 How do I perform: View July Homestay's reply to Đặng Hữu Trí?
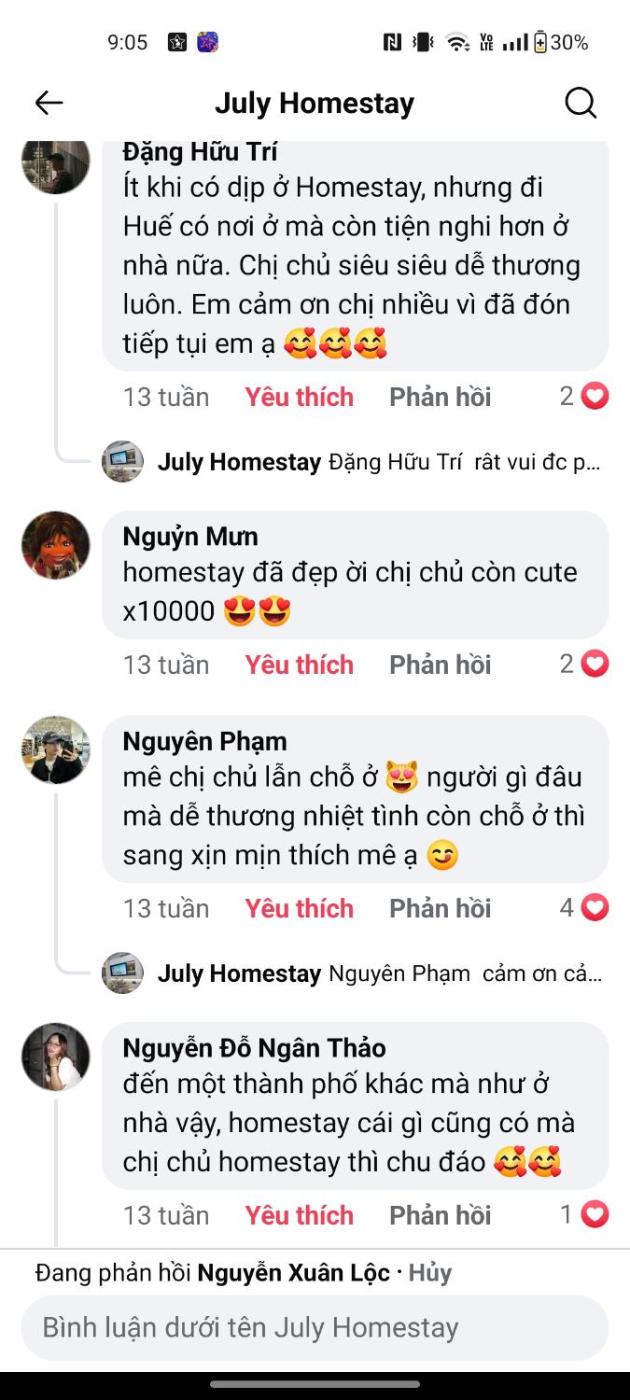[379, 463]
